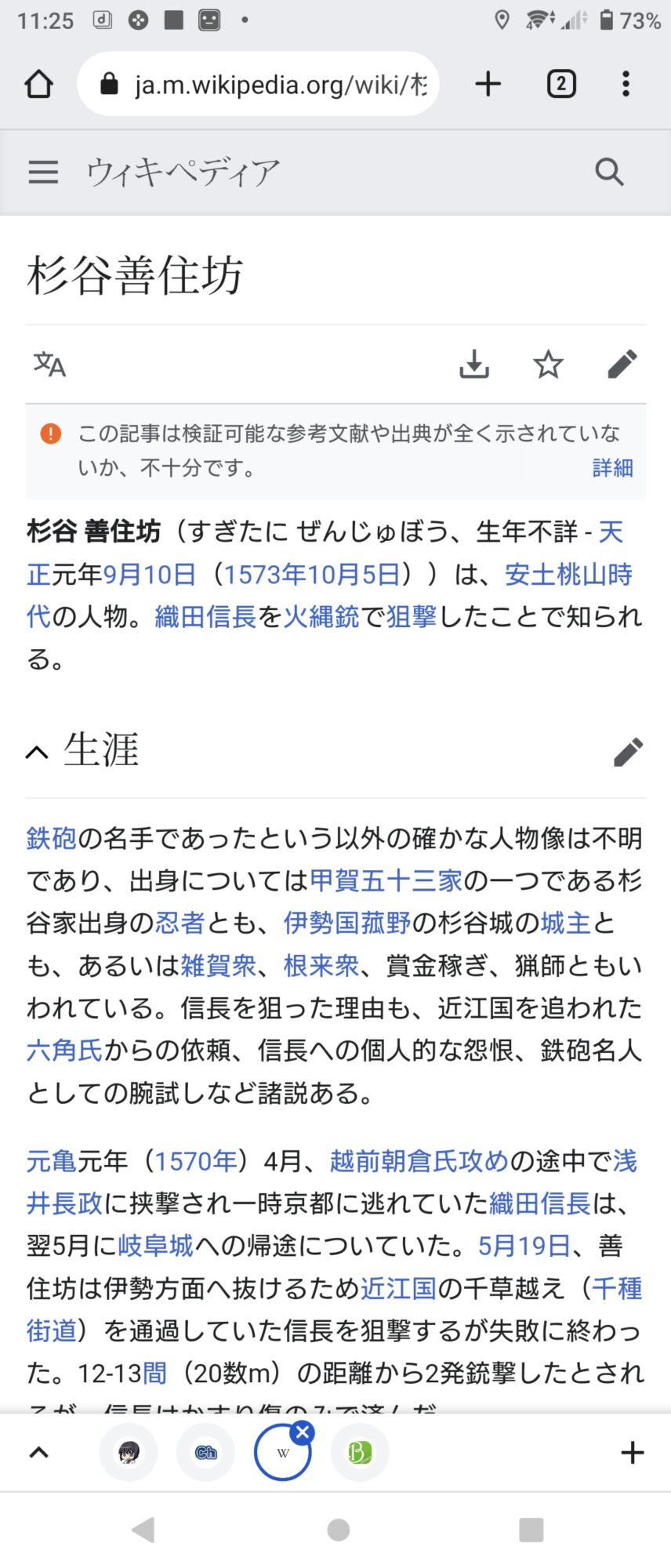Screen dimensions: 671x1568
Task: Change the article language
Action: pyautogui.click(x=49, y=365)
